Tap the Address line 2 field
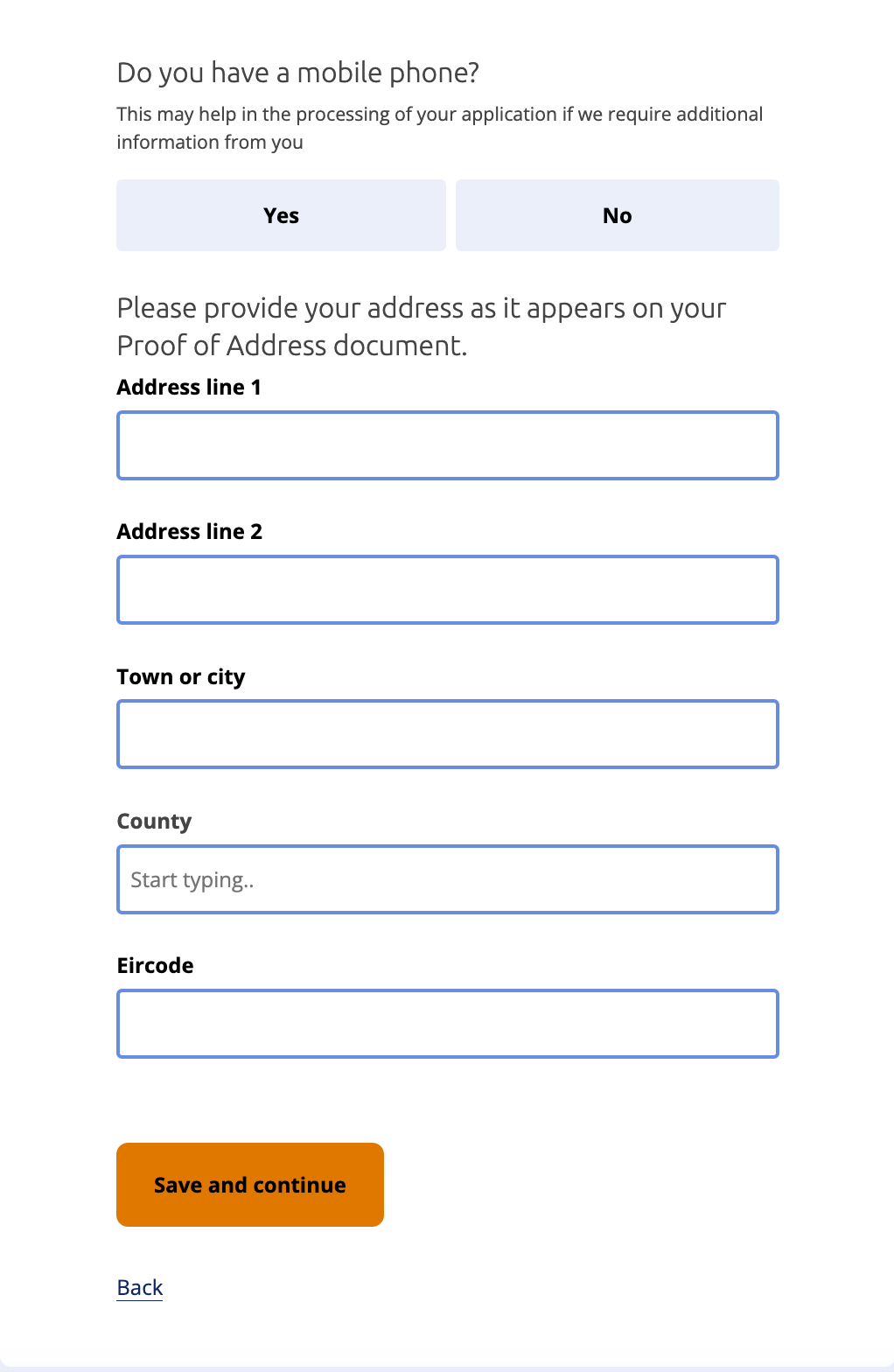The height and width of the screenshot is (1372, 894). pos(447,590)
